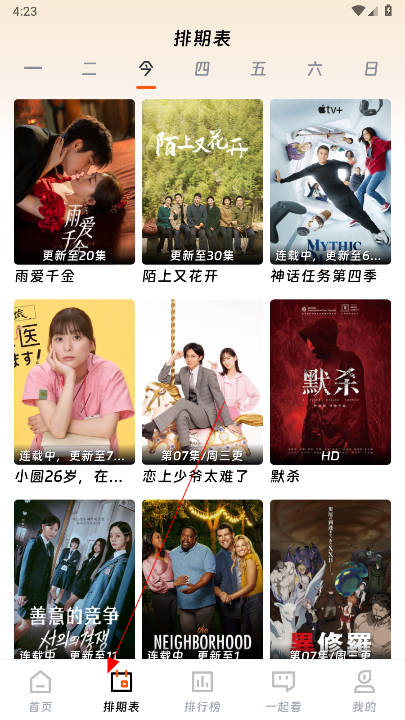Viewport: 405px width, 720px height.
Task: Switch to the 日 (Sunday) day tab
Action: pyautogui.click(x=371, y=69)
